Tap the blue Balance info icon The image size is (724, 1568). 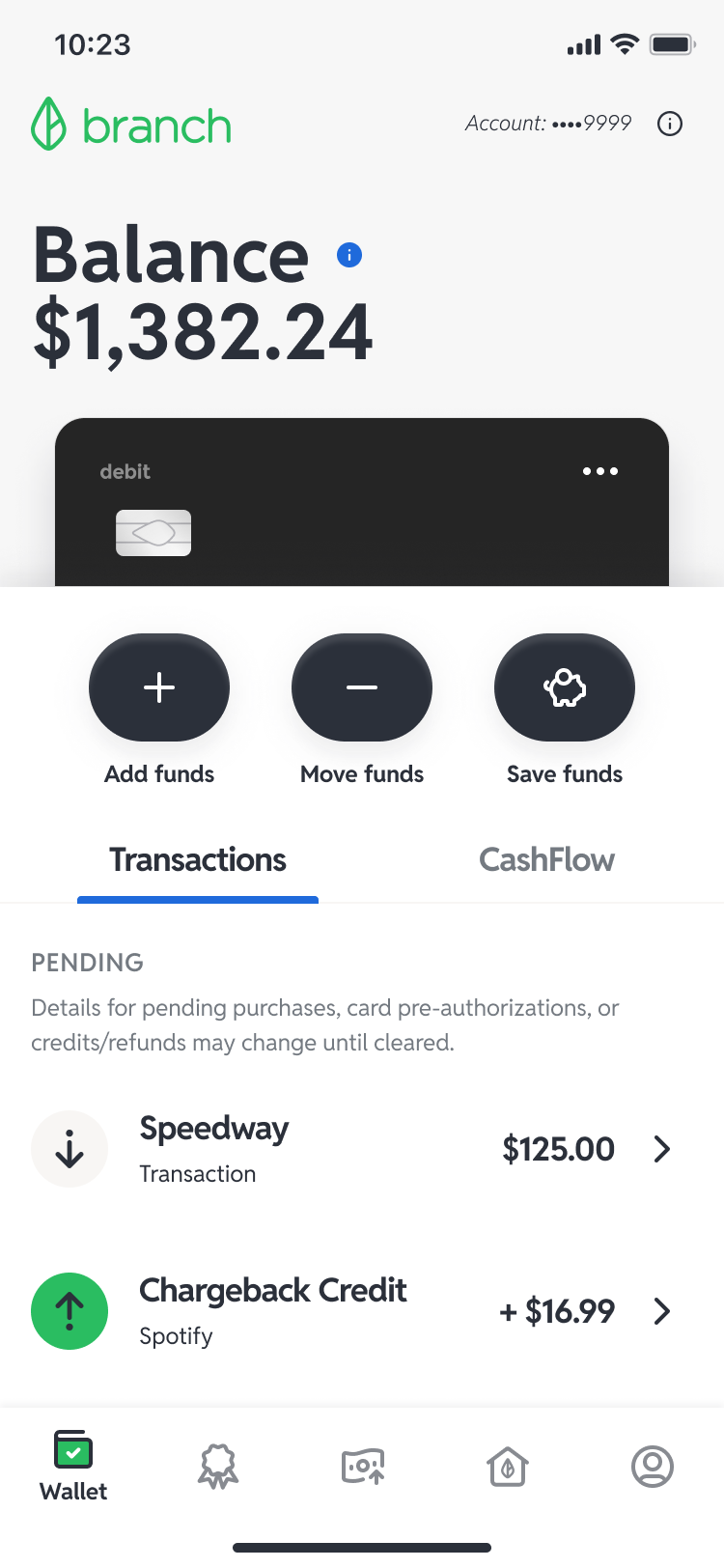(x=348, y=255)
